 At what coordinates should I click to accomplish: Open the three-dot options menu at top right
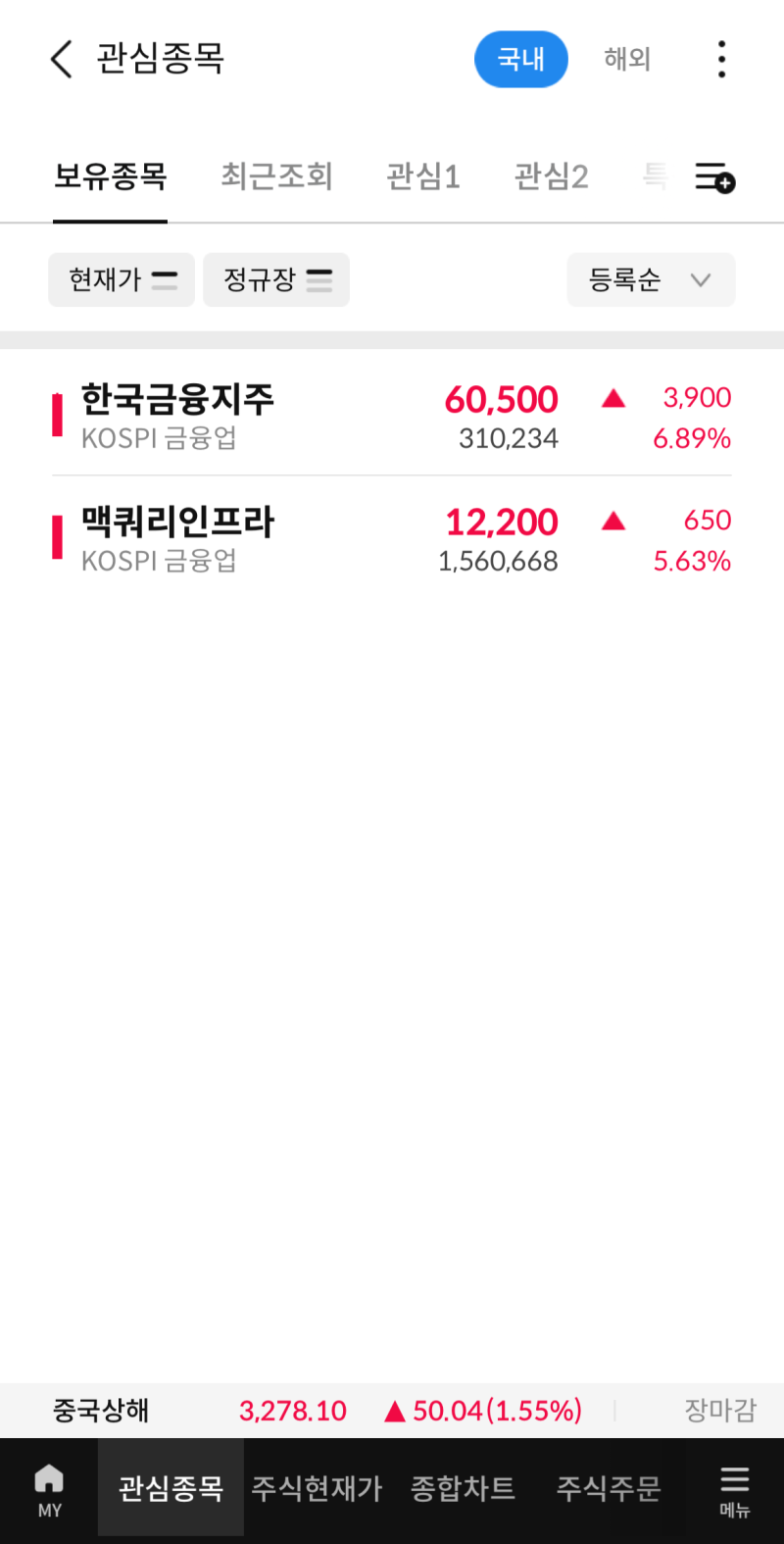[x=721, y=59]
